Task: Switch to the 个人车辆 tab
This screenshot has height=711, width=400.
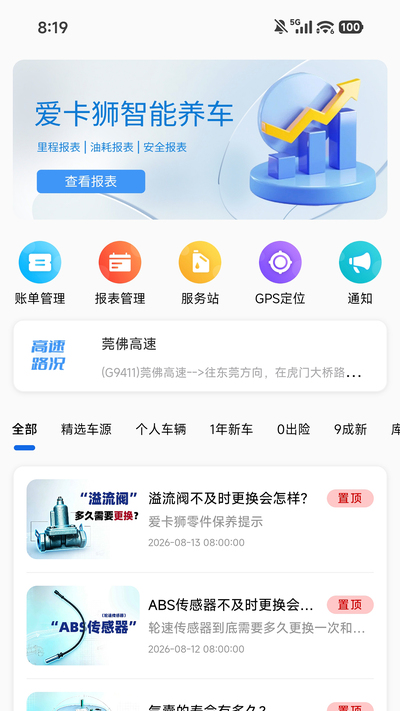Action: click(x=161, y=429)
